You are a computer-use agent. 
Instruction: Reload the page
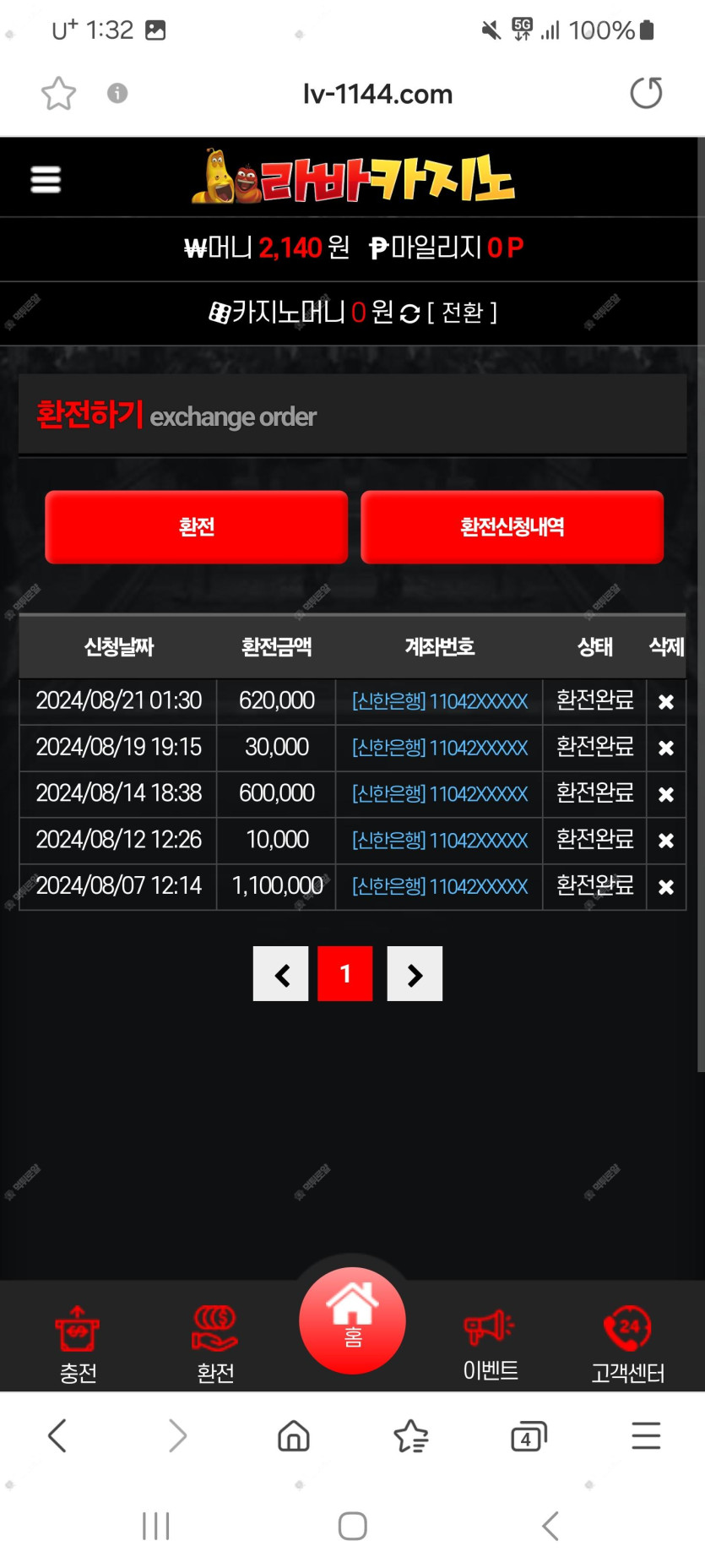[647, 93]
